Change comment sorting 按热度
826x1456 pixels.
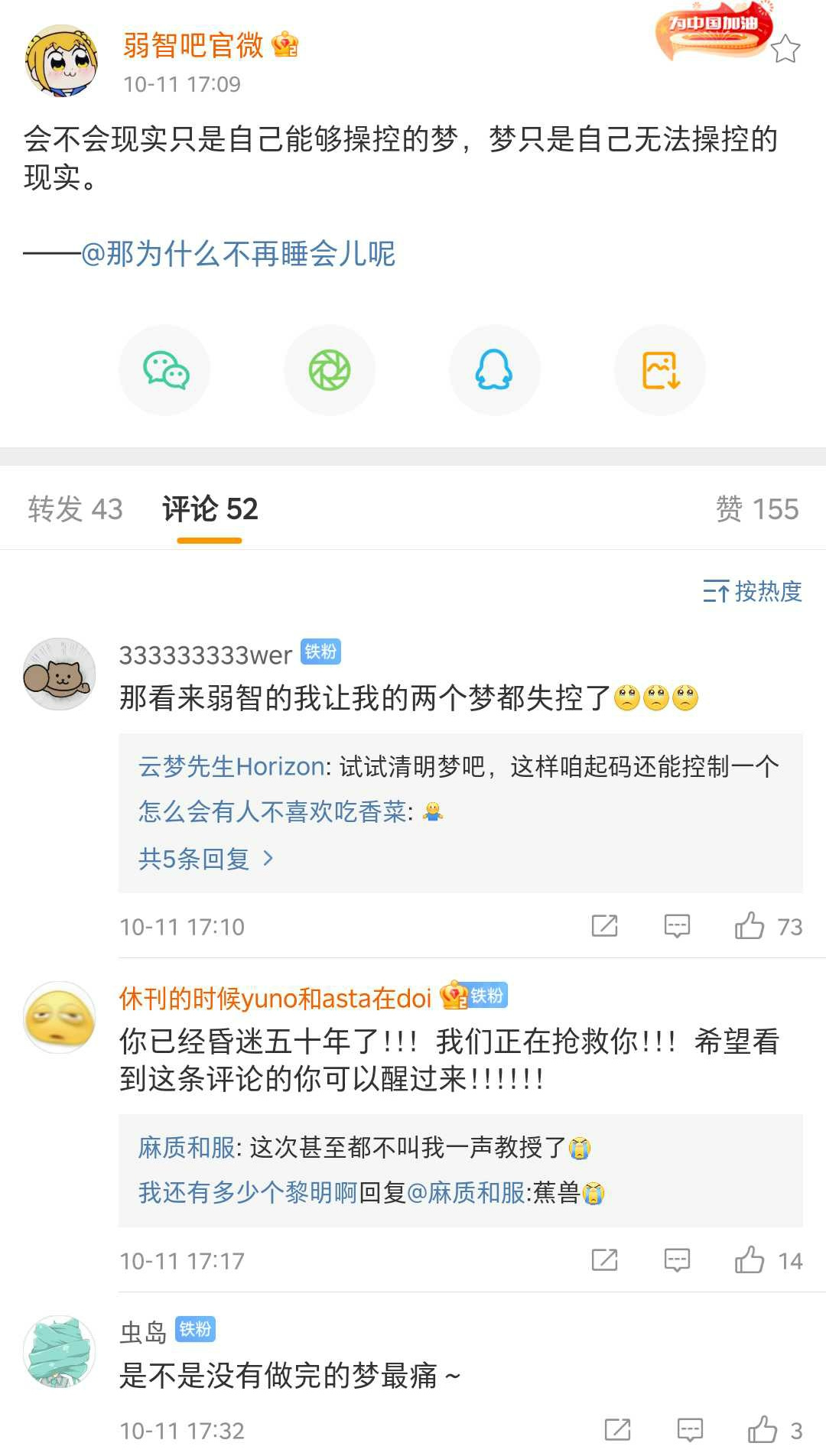point(753,591)
